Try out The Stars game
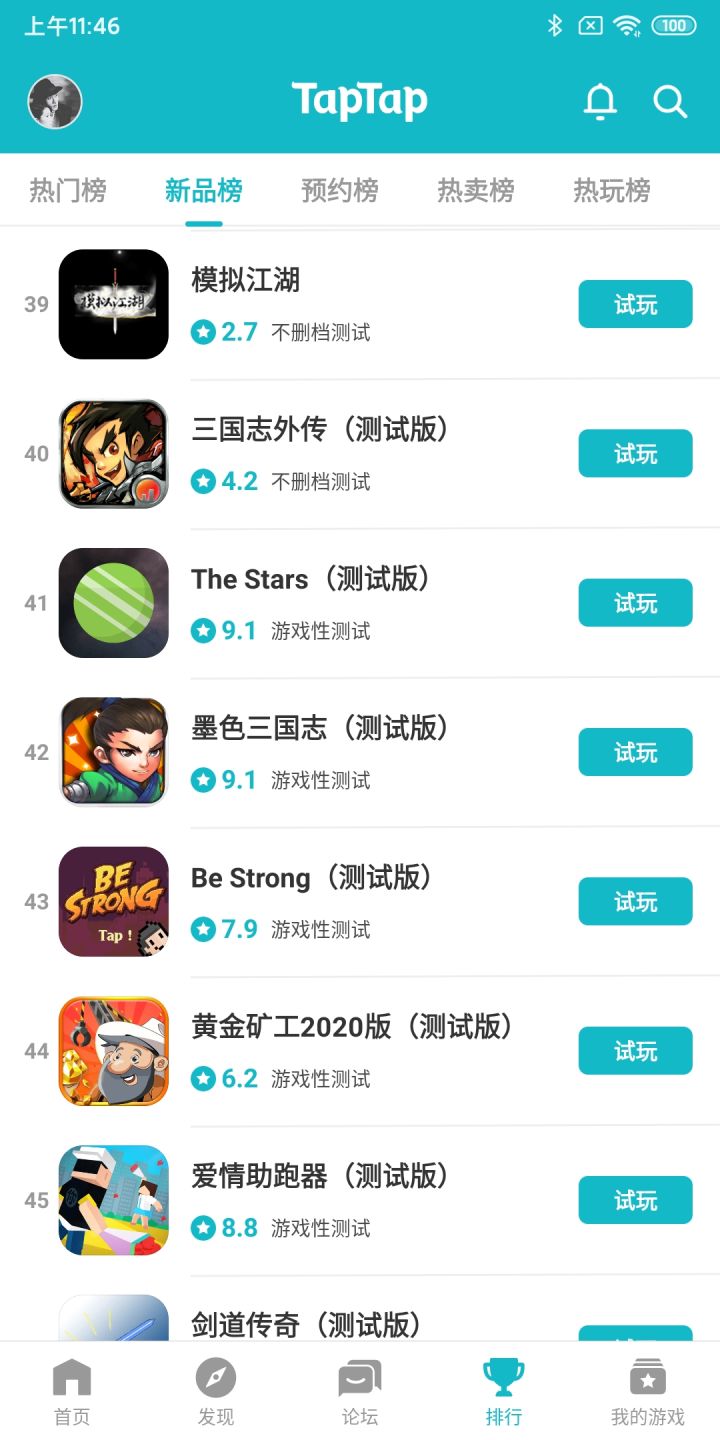720x1440 pixels. (636, 602)
